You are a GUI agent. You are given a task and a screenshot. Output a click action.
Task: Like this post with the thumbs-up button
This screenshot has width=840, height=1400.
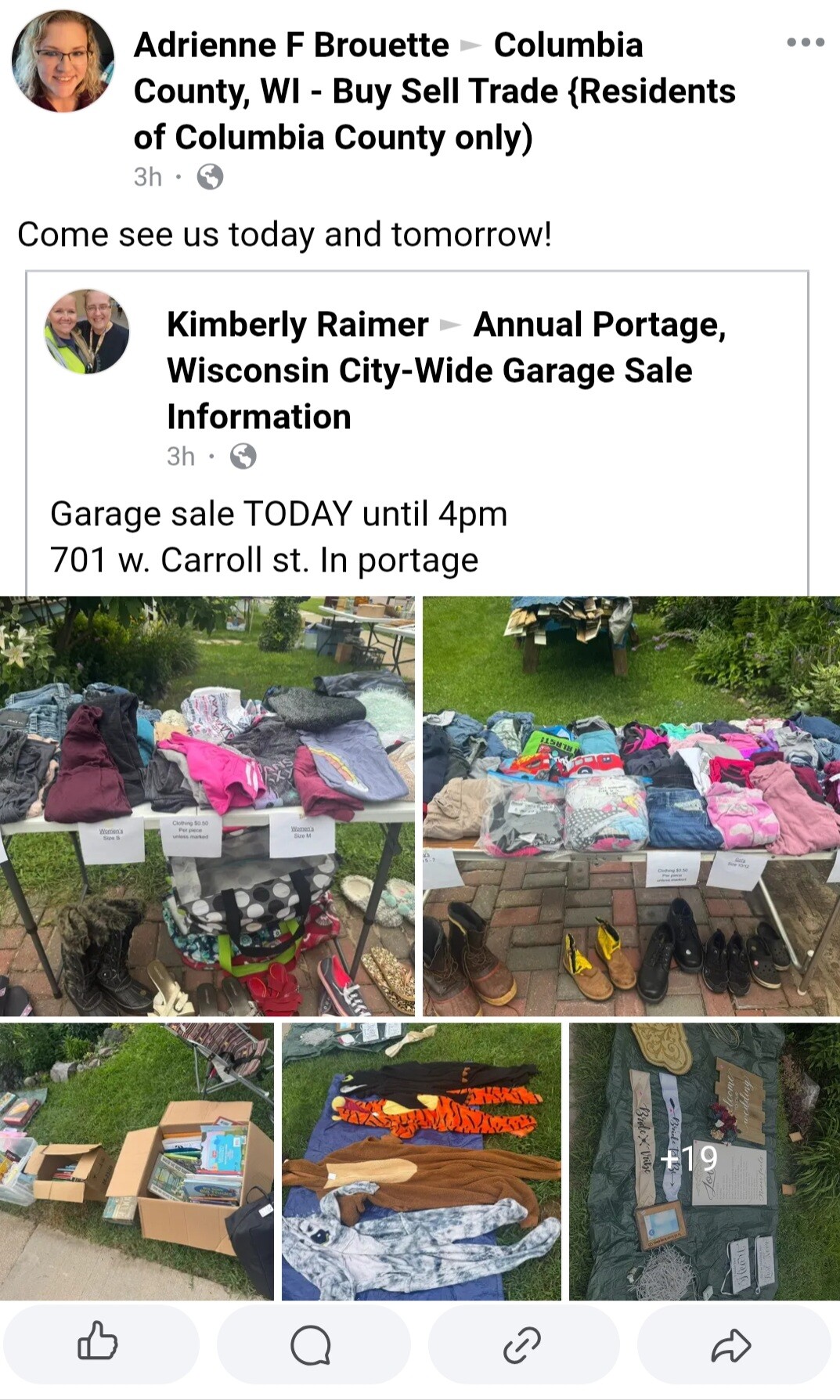pyautogui.click(x=98, y=1344)
